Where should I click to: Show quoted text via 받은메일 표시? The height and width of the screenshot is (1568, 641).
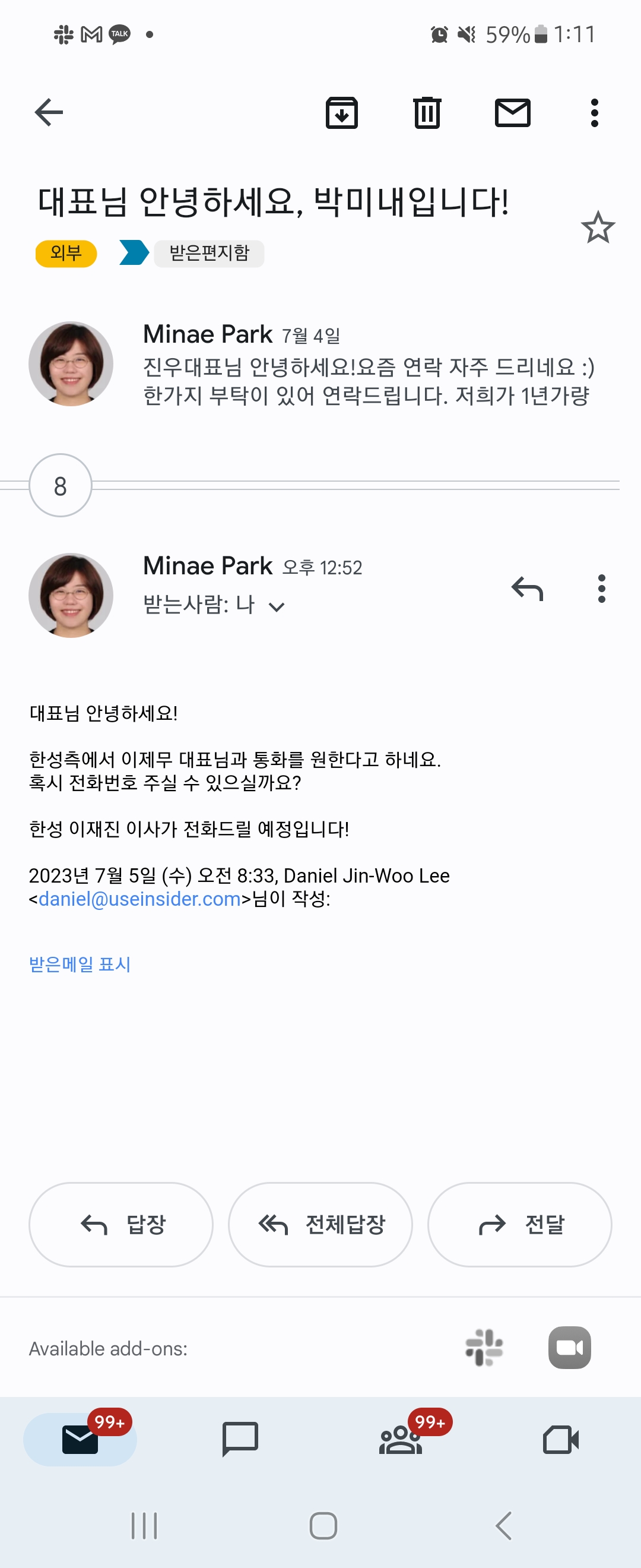(x=80, y=964)
